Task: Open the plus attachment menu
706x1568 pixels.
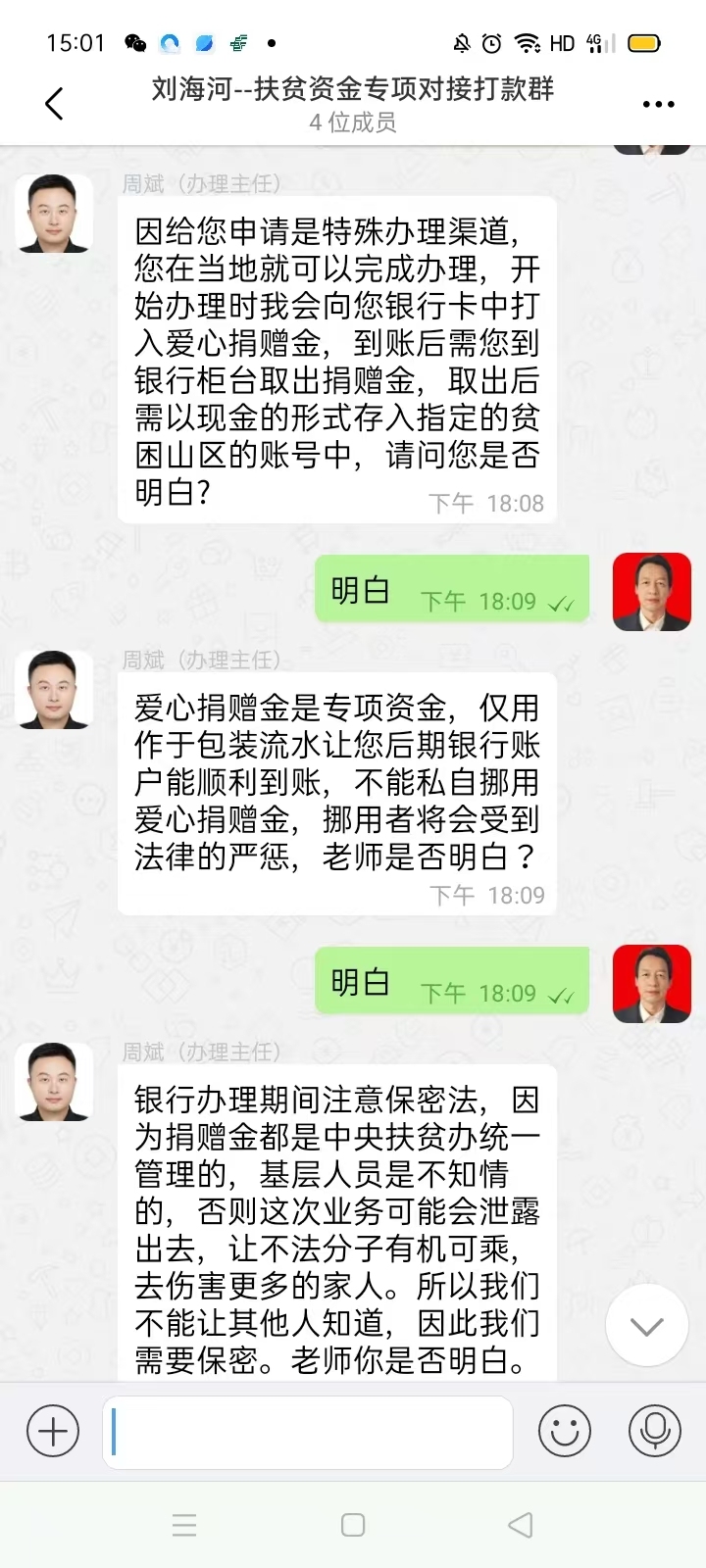Action: point(53,1432)
